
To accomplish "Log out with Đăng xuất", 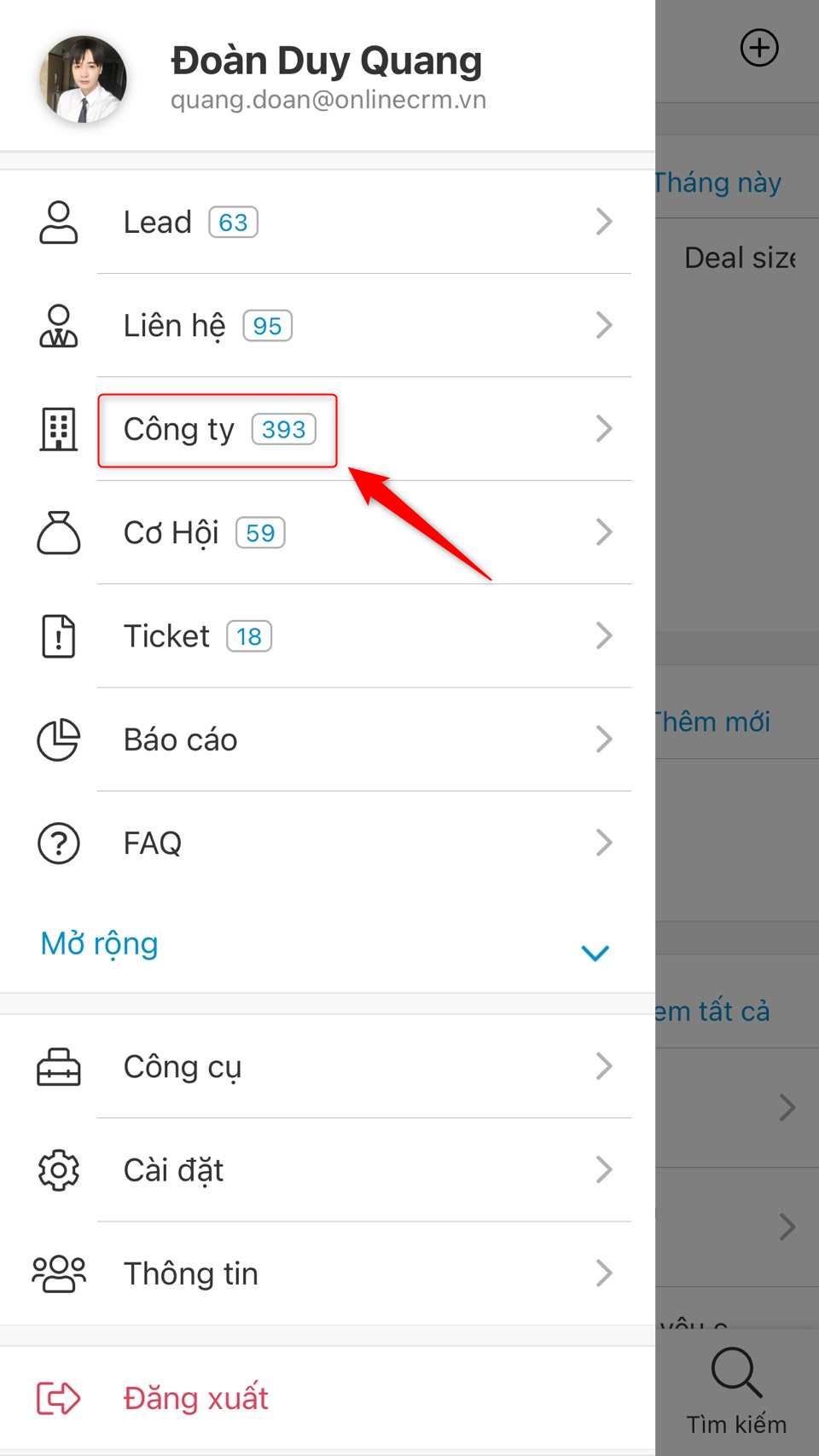I will pyautogui.click(x=328, y=1398).
